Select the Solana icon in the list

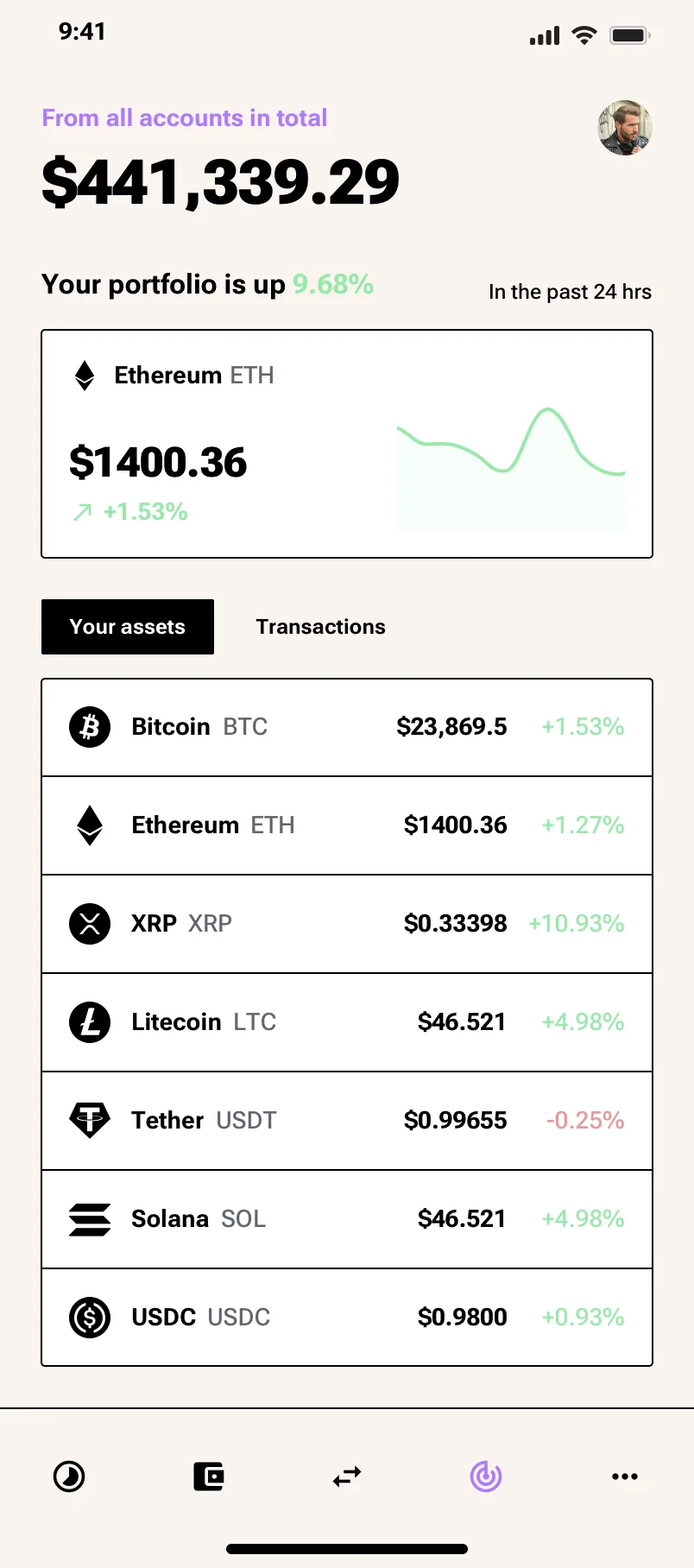click(89, 1218)
